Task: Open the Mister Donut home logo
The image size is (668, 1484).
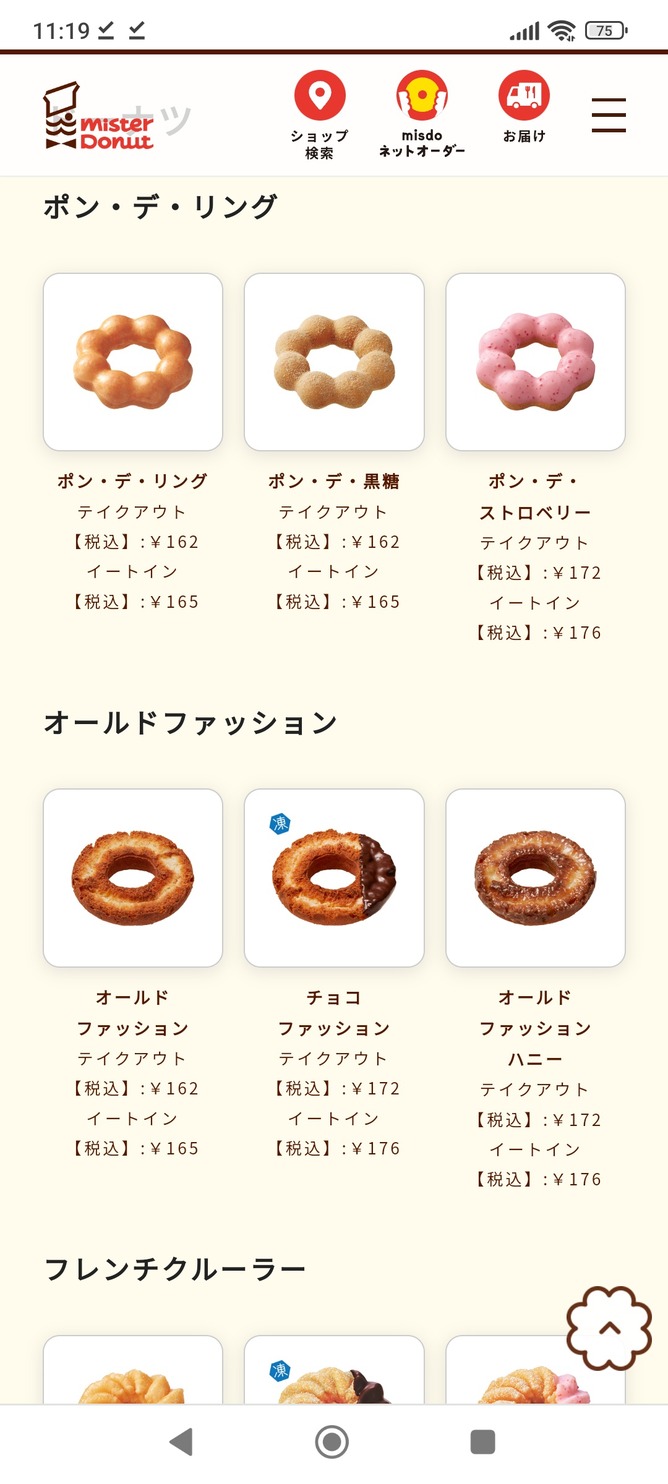Action: pos(98,117)
